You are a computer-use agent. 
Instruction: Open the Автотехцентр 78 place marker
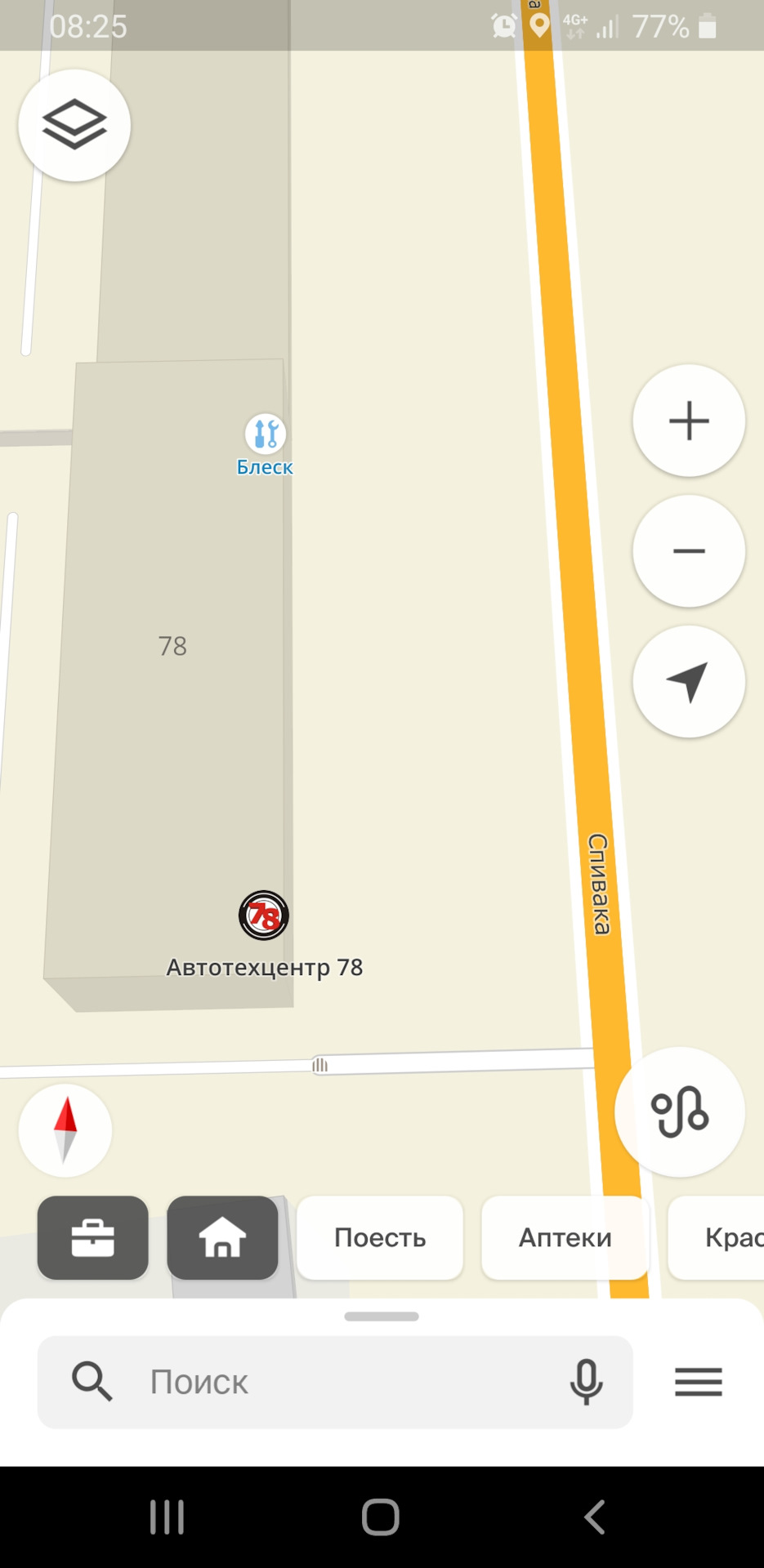tap(264, 915)
